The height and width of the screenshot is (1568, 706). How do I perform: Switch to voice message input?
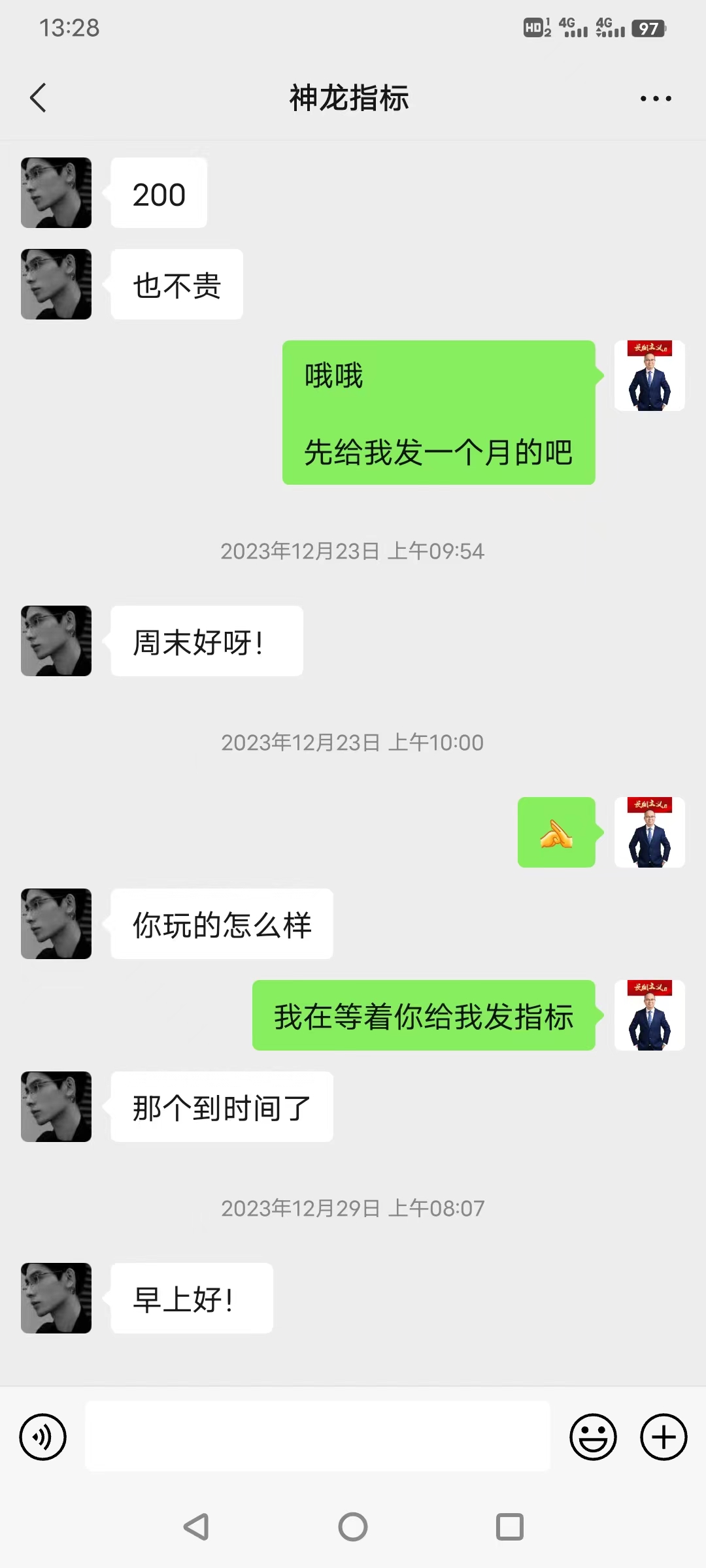[43, 1437]
